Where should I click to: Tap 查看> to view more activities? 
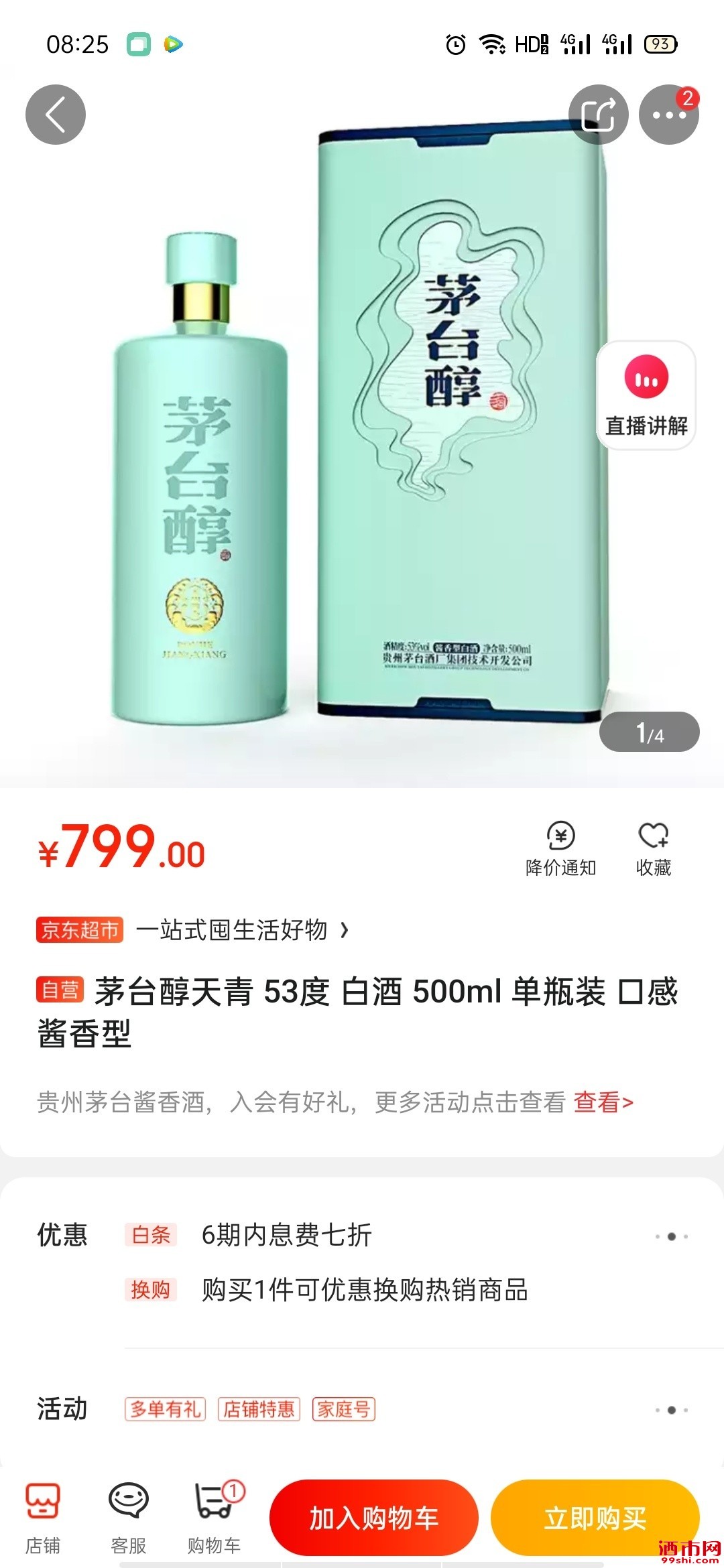[603, 1102]
